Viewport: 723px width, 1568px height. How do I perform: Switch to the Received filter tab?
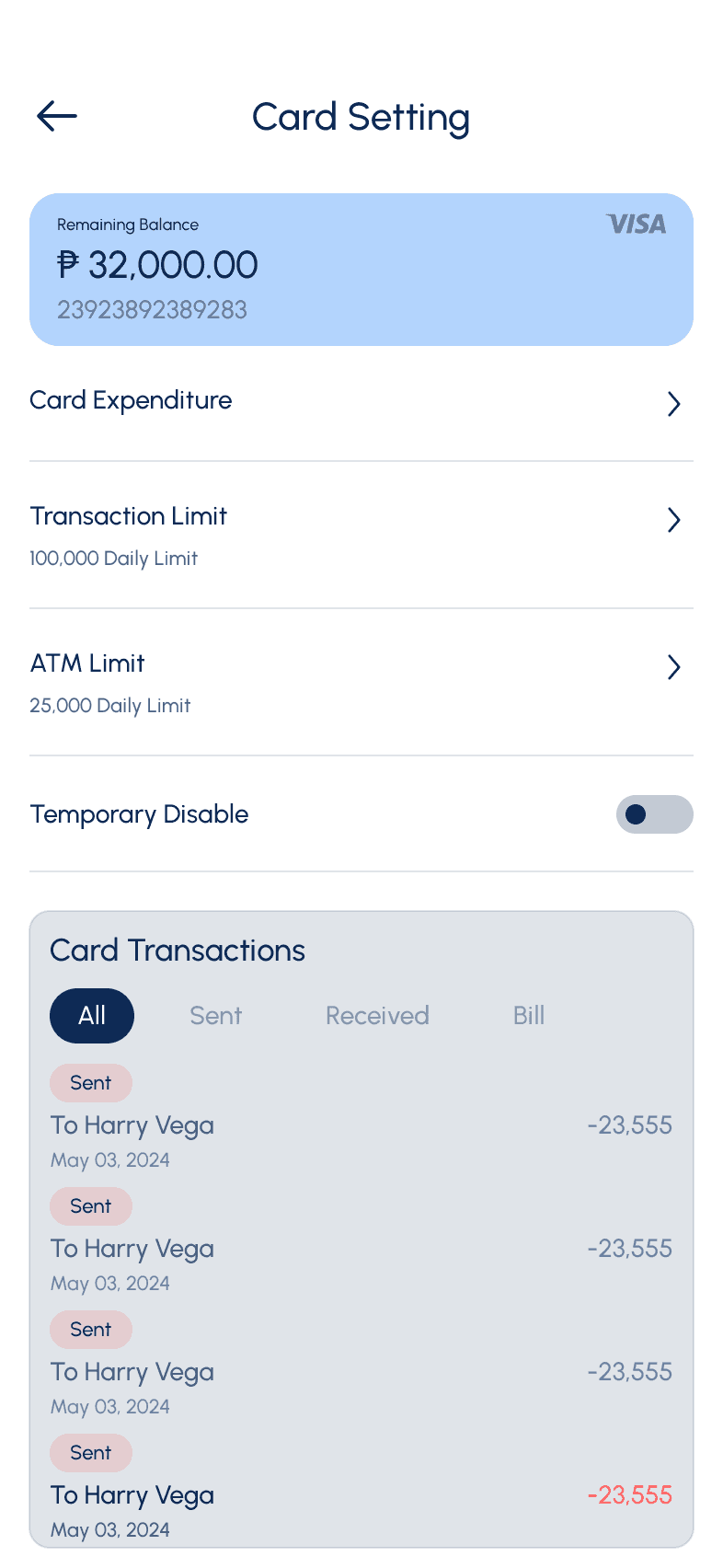(377, 1016)
